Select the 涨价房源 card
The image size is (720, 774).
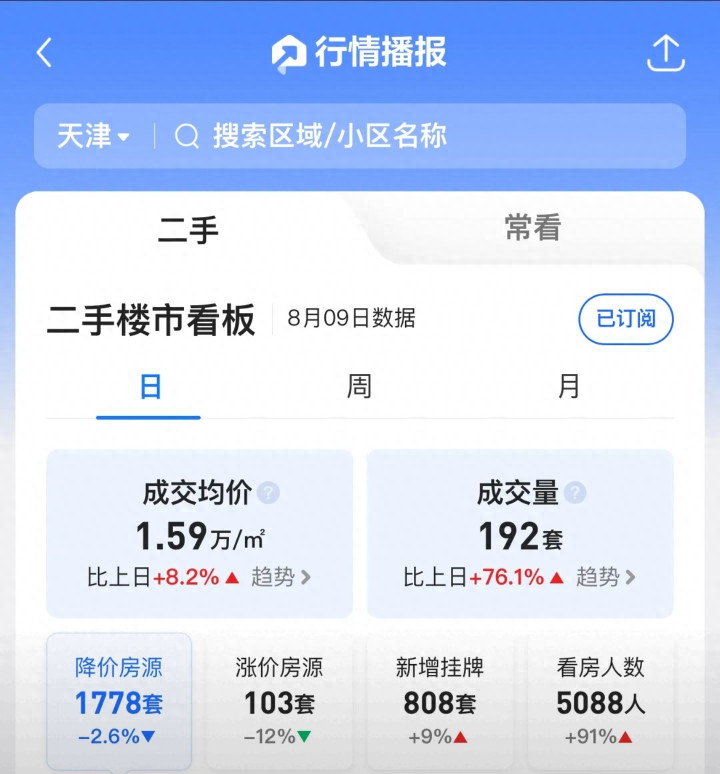[279, 701]
